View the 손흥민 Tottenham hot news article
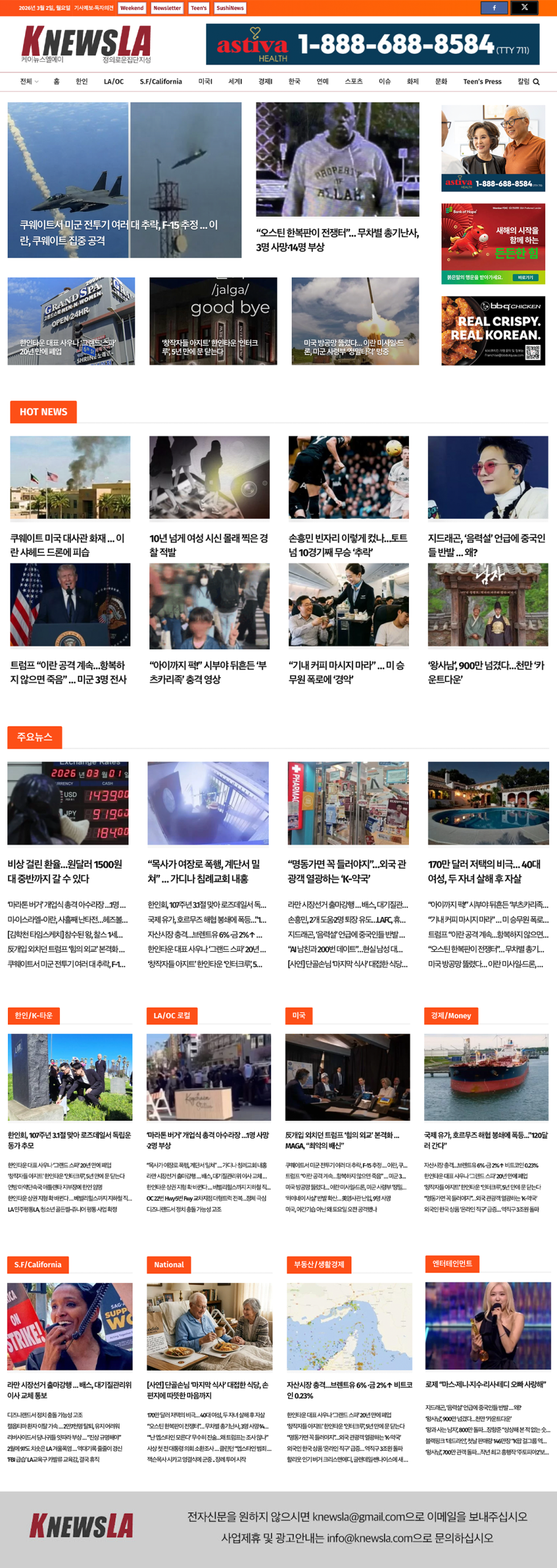 [x=348, y=545]
